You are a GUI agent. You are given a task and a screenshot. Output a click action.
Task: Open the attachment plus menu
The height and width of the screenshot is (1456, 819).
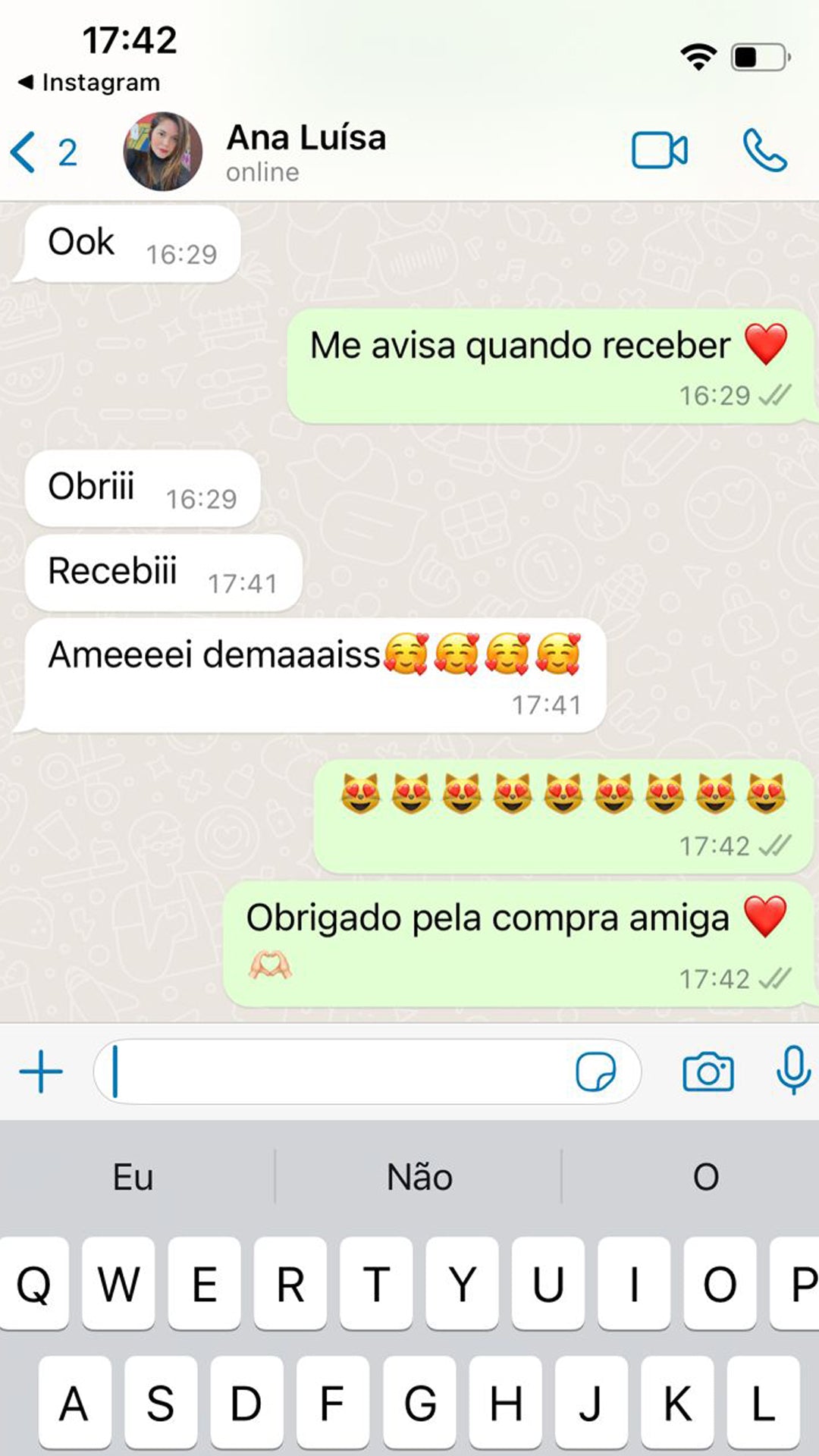click(x=40, y=1072)
